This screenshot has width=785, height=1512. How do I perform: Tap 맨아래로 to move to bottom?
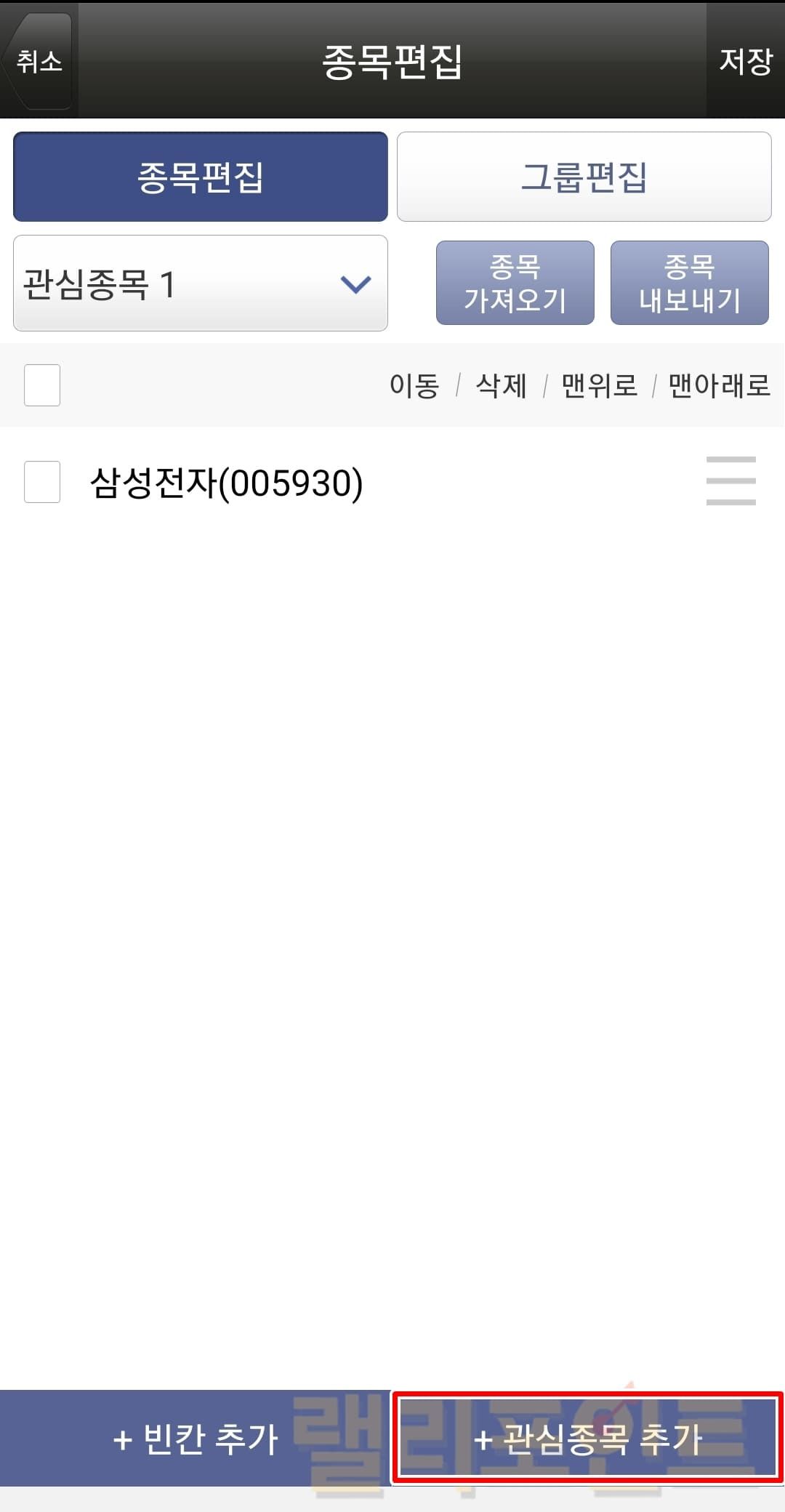[718, 385]
